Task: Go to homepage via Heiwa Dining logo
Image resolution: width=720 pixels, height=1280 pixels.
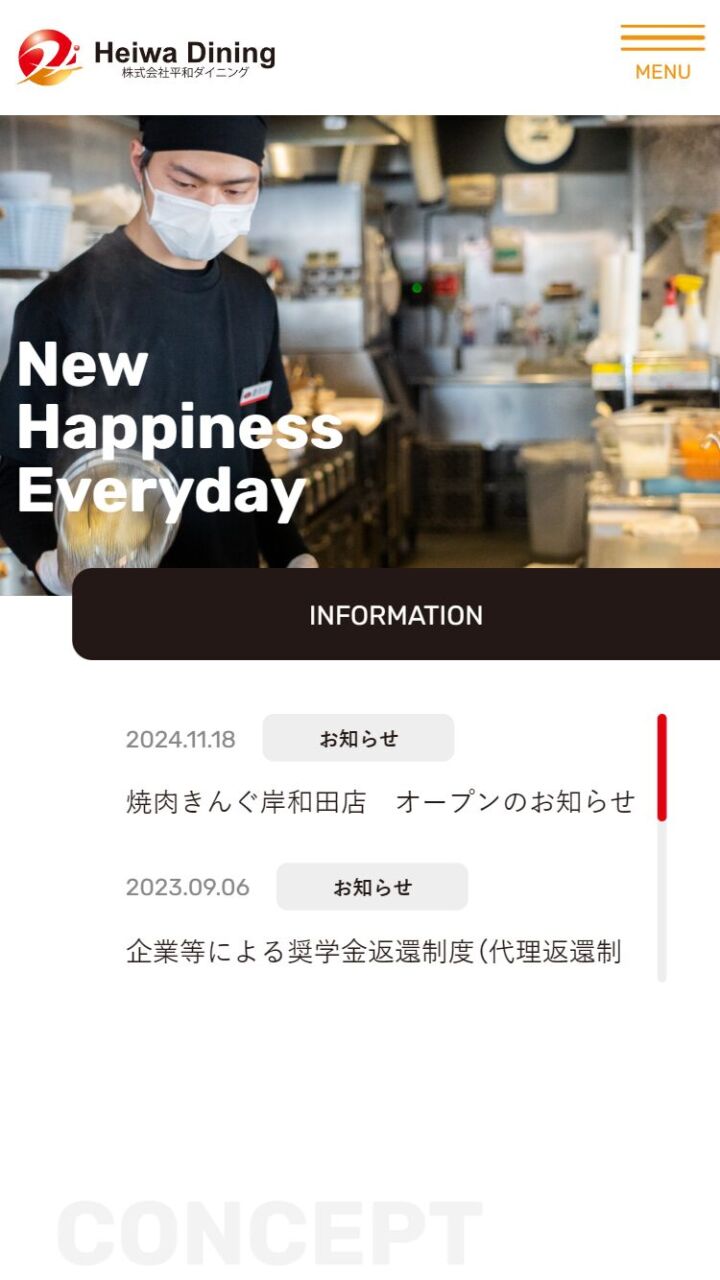Action: pyautogui.click(x=147, y=57)
